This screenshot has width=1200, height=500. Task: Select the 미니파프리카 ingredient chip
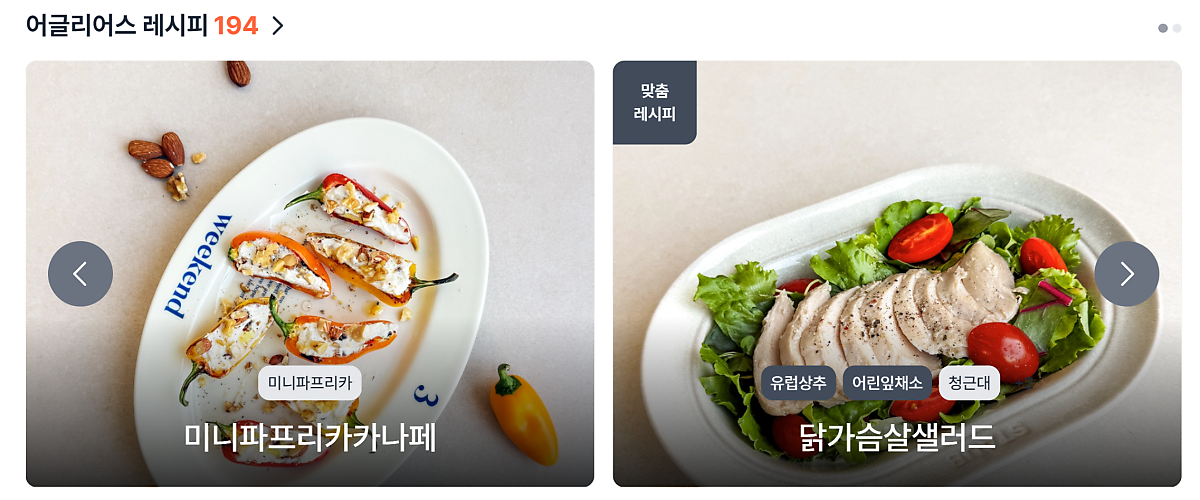[x=310, y=382]
